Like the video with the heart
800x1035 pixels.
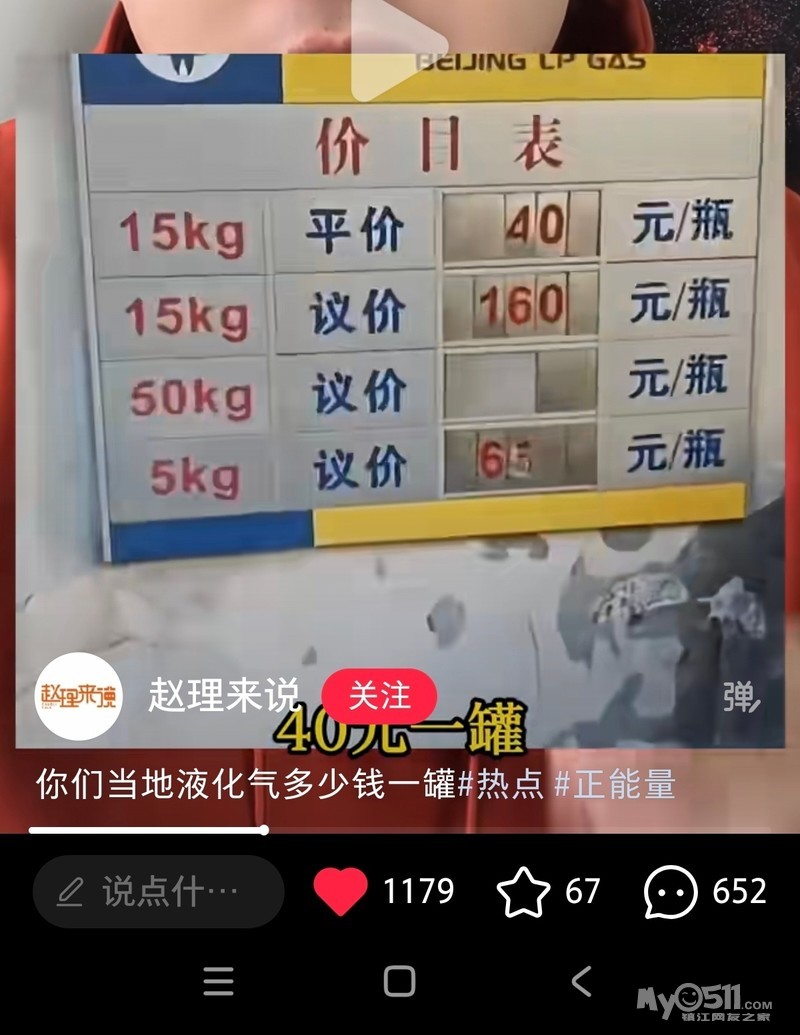[x=341, y=891]
